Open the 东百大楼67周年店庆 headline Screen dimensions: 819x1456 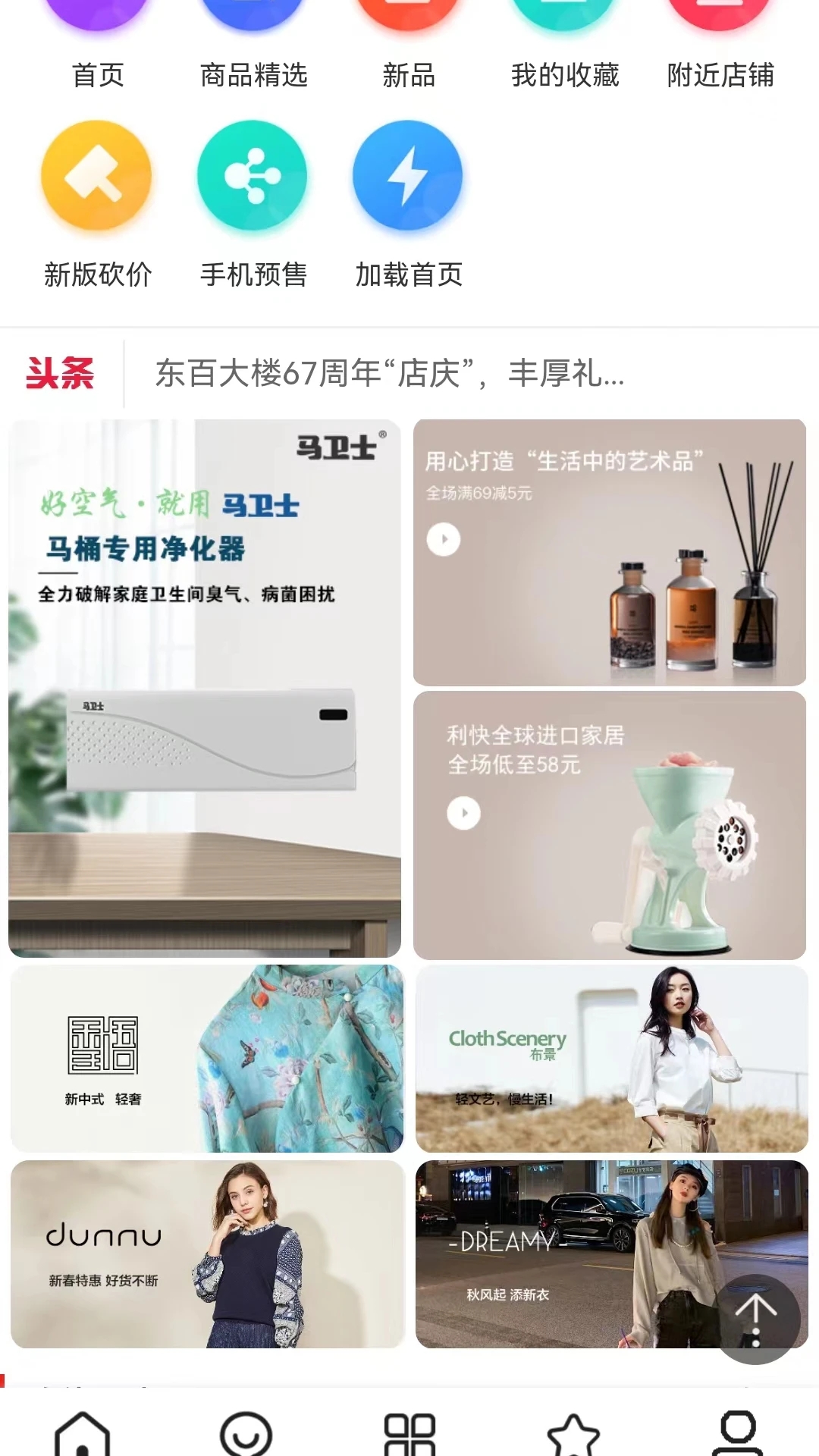387,372
